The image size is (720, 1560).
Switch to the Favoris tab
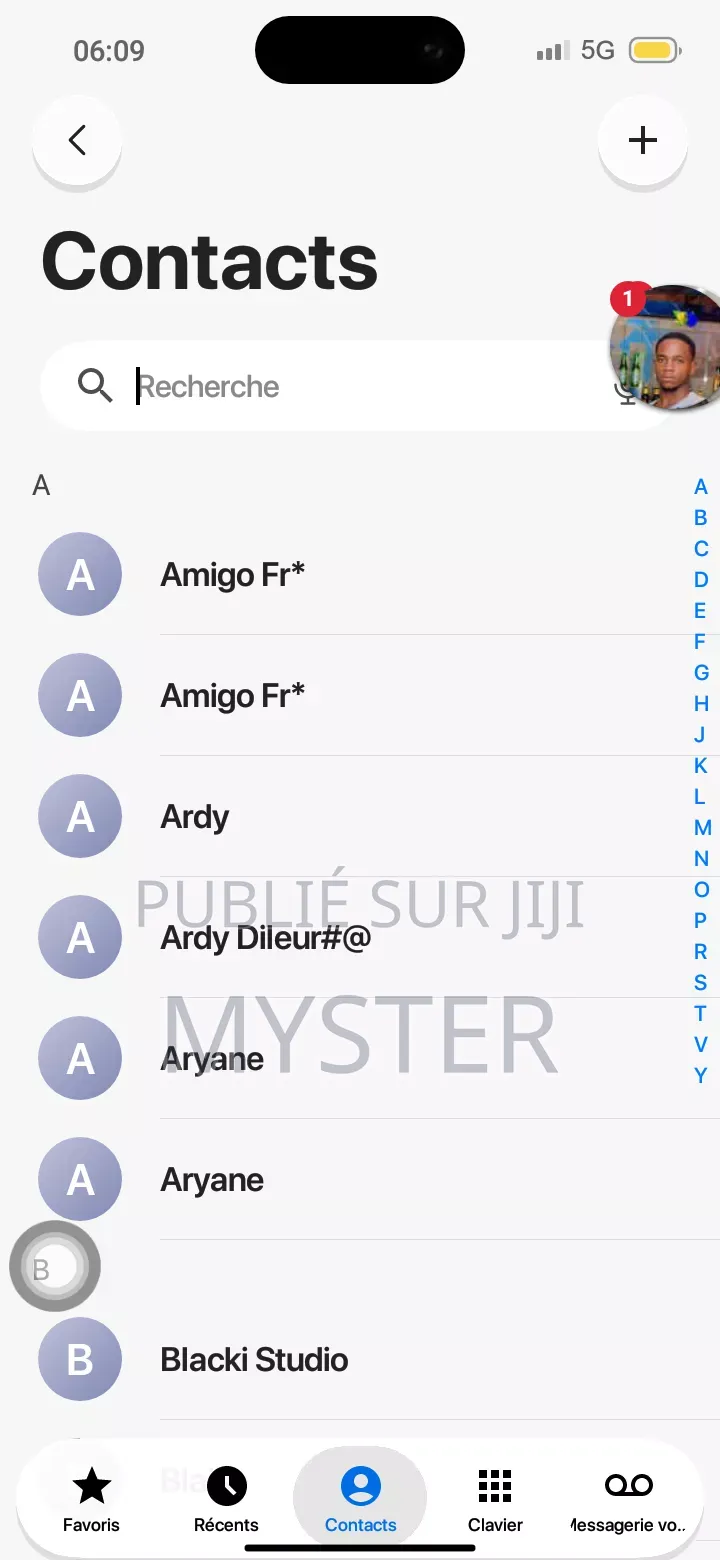click(91, 1500)
